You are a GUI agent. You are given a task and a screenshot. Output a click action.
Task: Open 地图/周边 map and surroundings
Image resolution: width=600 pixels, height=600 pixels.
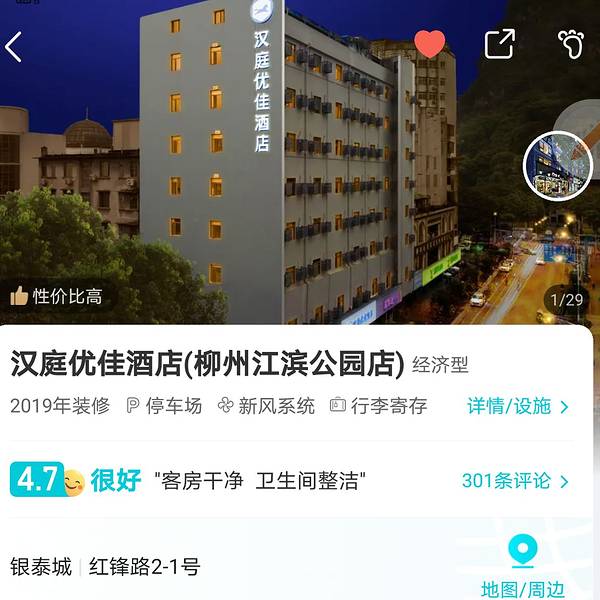pos(522,568)
